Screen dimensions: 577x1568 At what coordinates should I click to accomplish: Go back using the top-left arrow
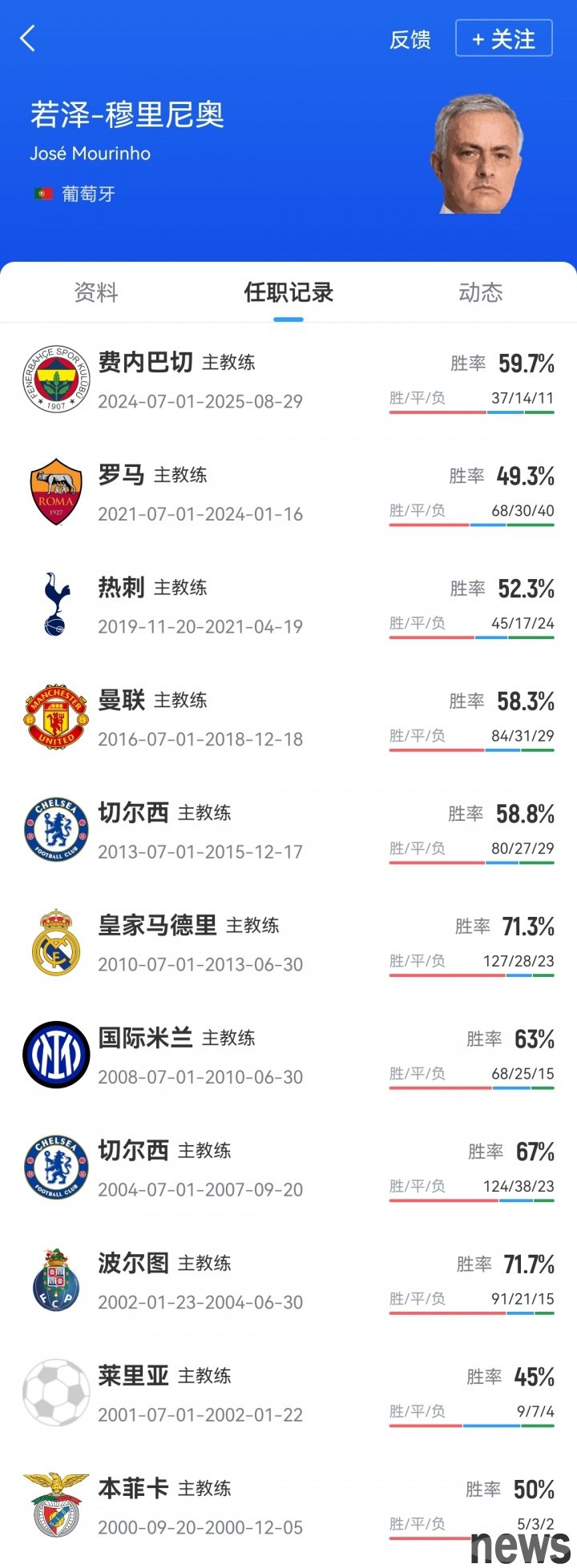click(28, 38)
